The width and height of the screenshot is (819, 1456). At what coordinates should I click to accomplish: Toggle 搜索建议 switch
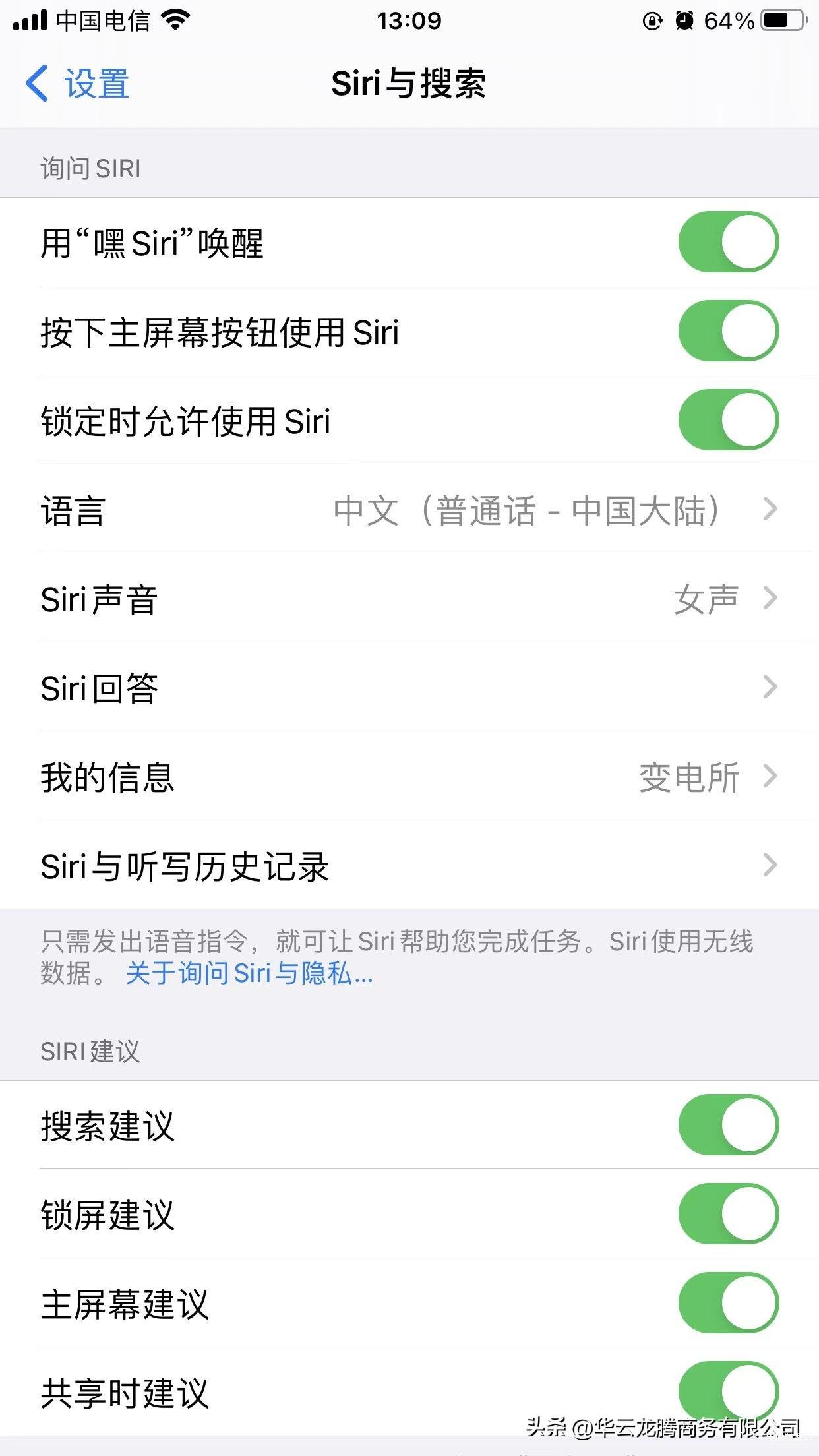click(x=728, y=1125)
